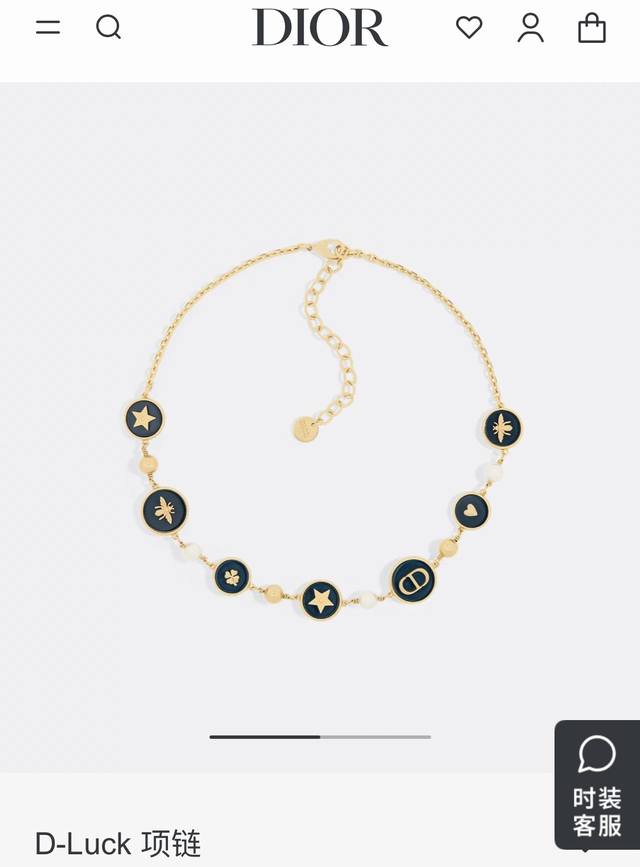640x867 pixels.
Task: Open the search magnifier
Action: click(108, 27)
